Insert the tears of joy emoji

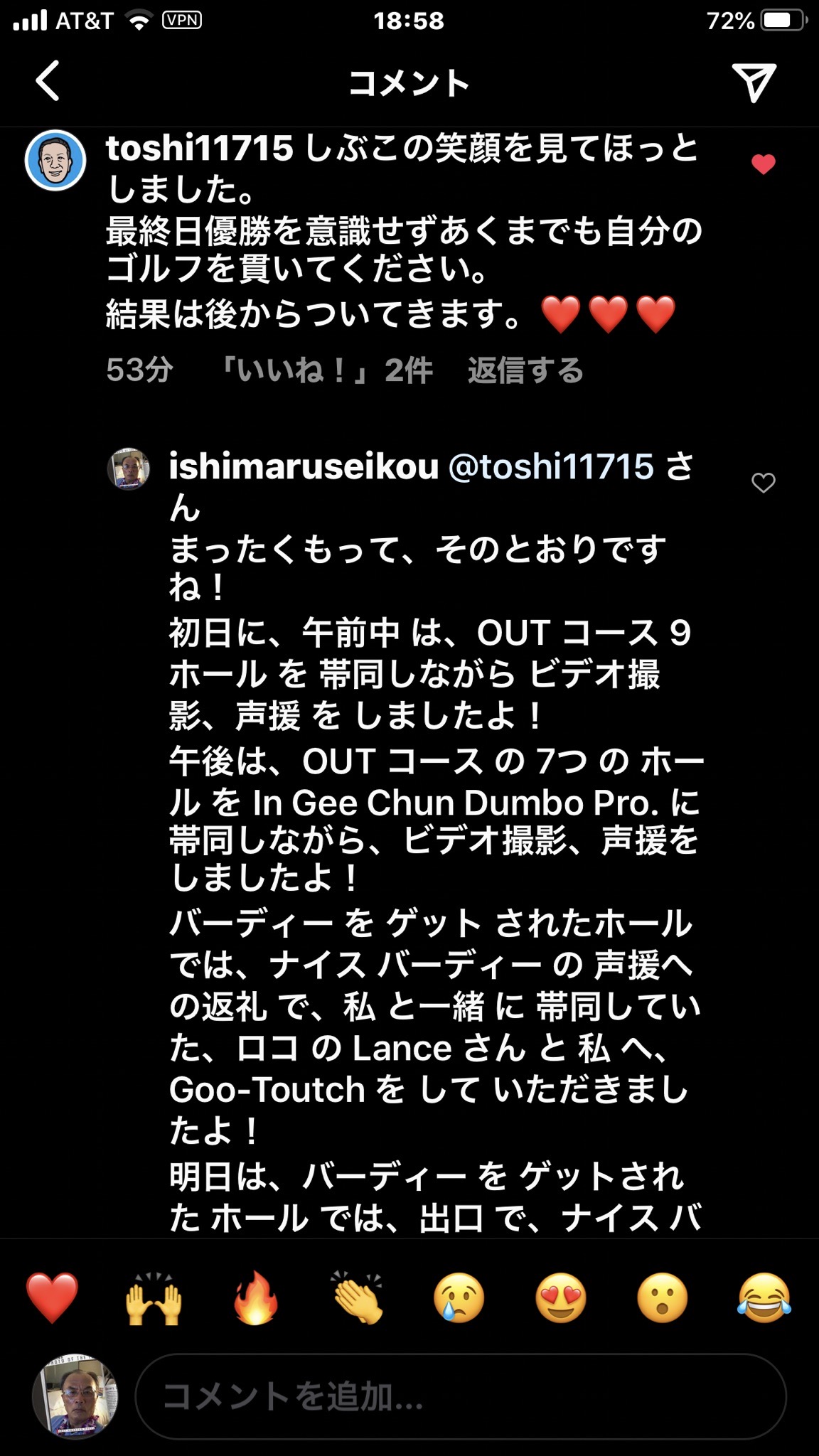pyautogui.click(x=764, y=1297)
